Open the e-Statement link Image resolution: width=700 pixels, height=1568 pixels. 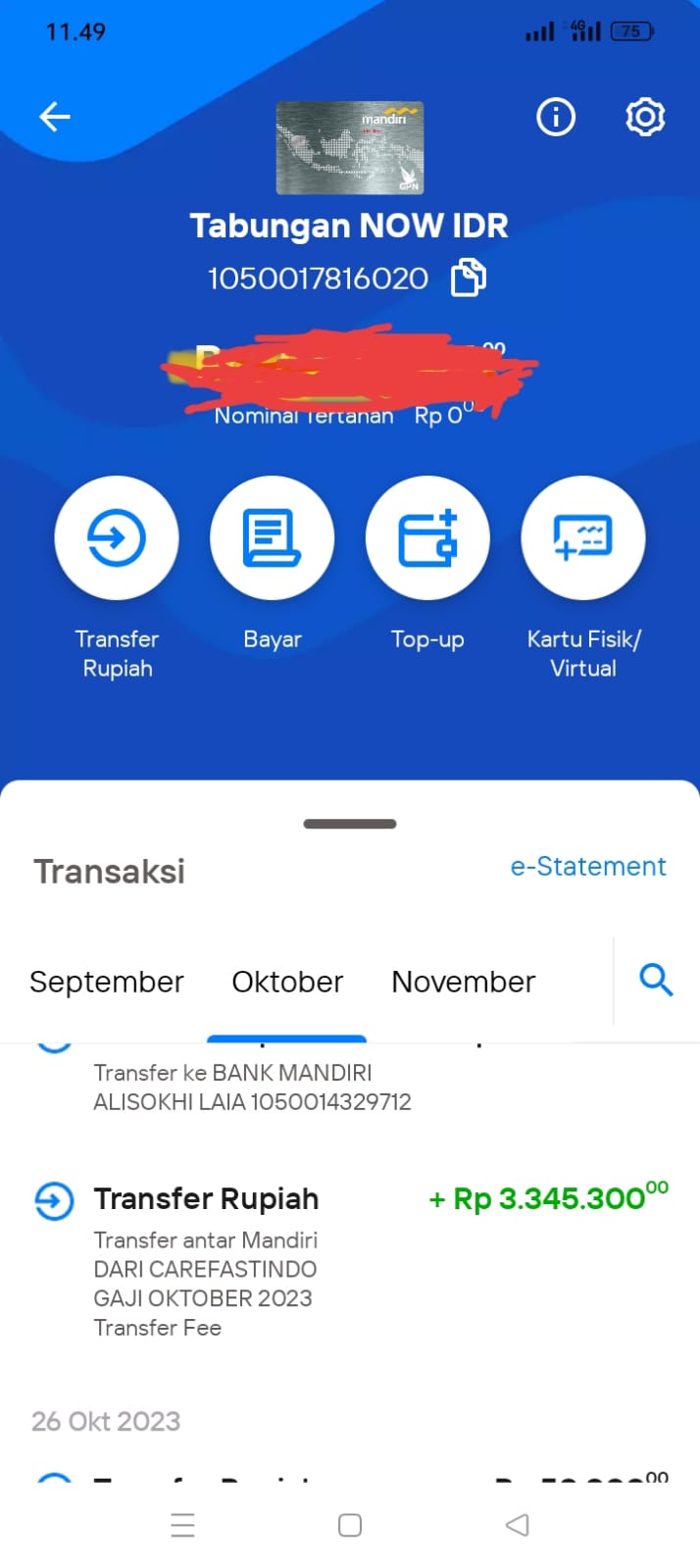[x=588, y=867]
